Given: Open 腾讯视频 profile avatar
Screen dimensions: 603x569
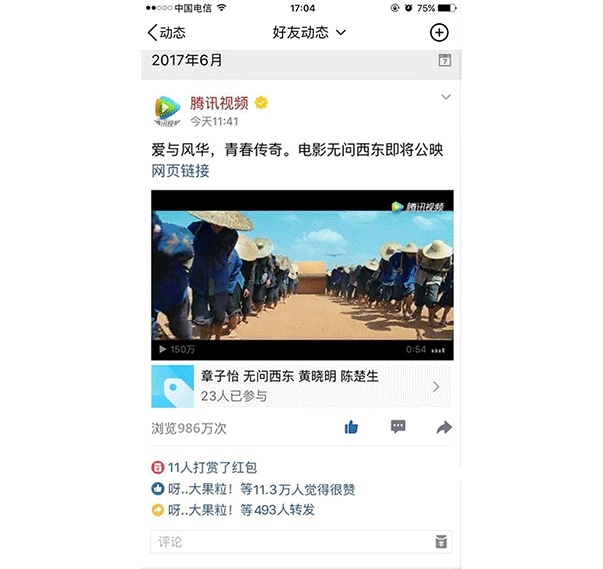Looking at the screenshot, I should pyautogui.click(x=168, y=111).
